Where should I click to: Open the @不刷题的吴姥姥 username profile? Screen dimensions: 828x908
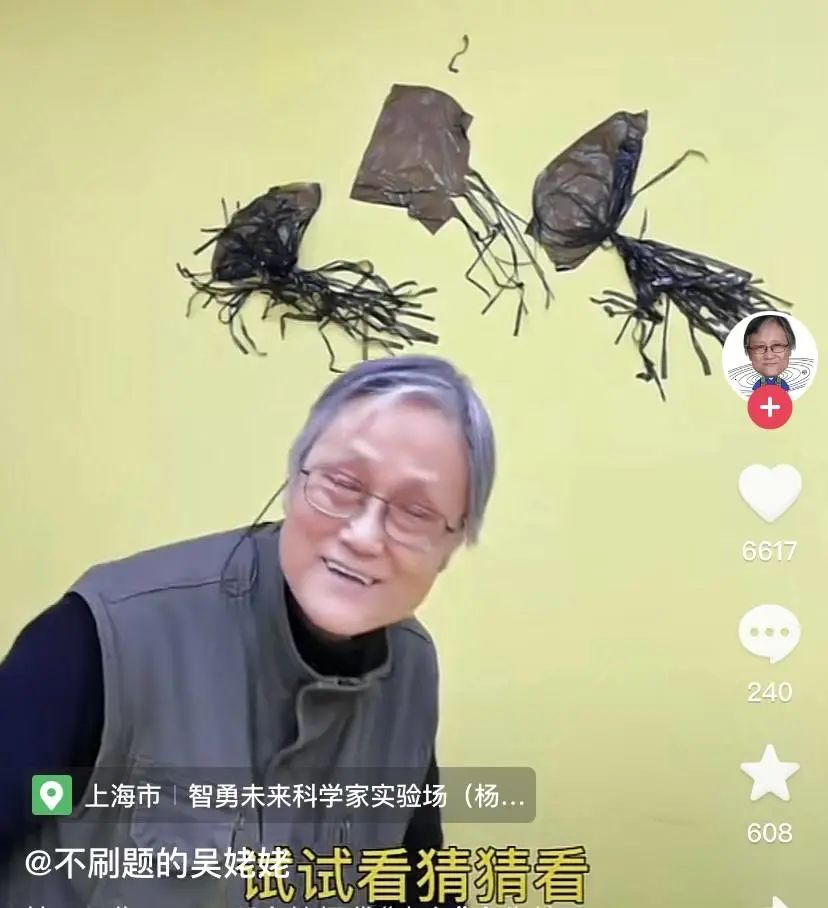[158, 863]
